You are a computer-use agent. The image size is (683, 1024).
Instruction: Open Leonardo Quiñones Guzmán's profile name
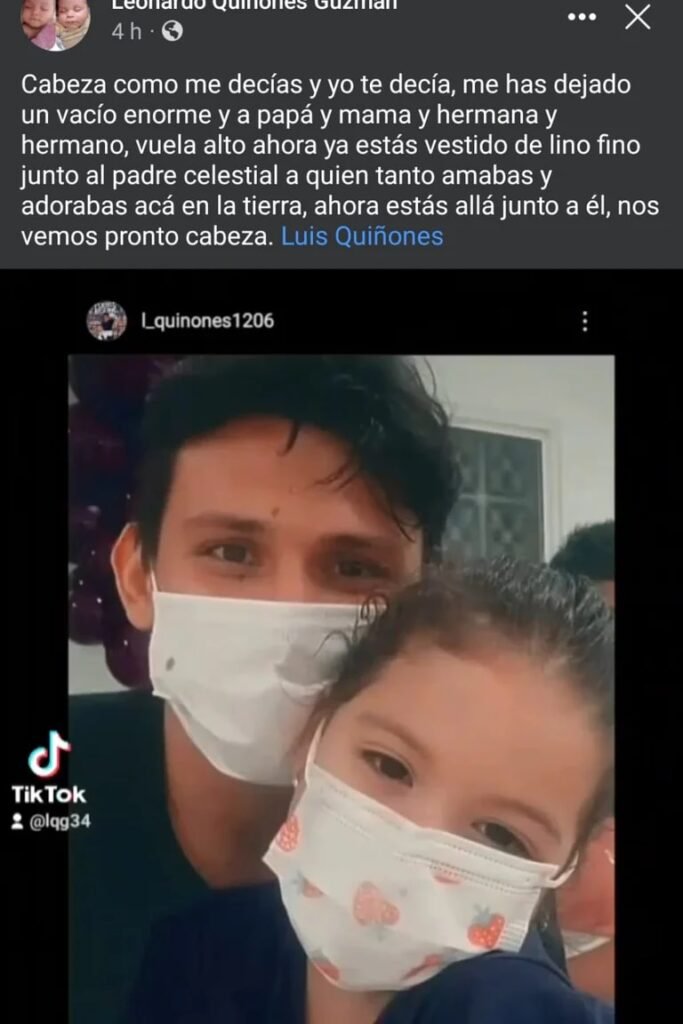click(x=254, y=5)
